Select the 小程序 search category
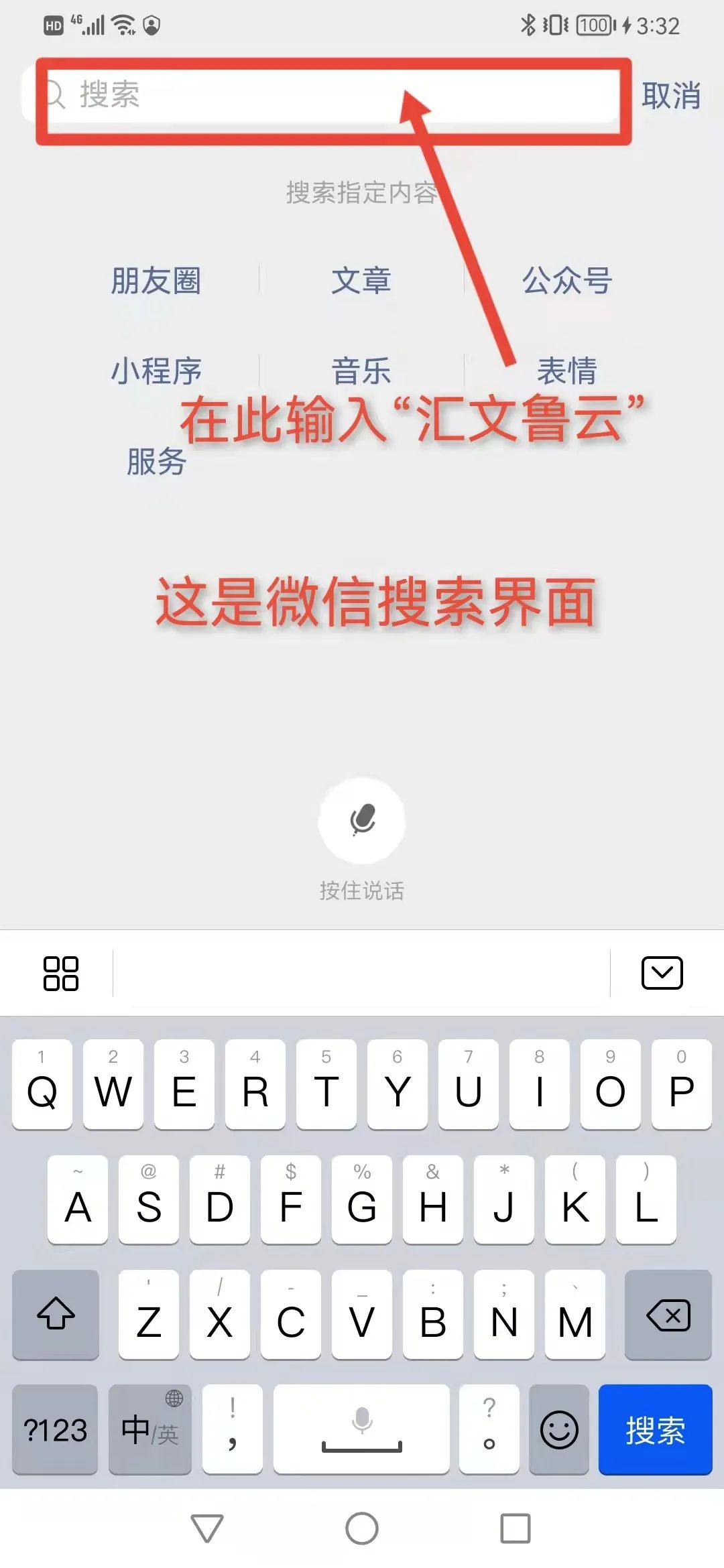This screenshot has width=724, height=1568. click(156, 371)
